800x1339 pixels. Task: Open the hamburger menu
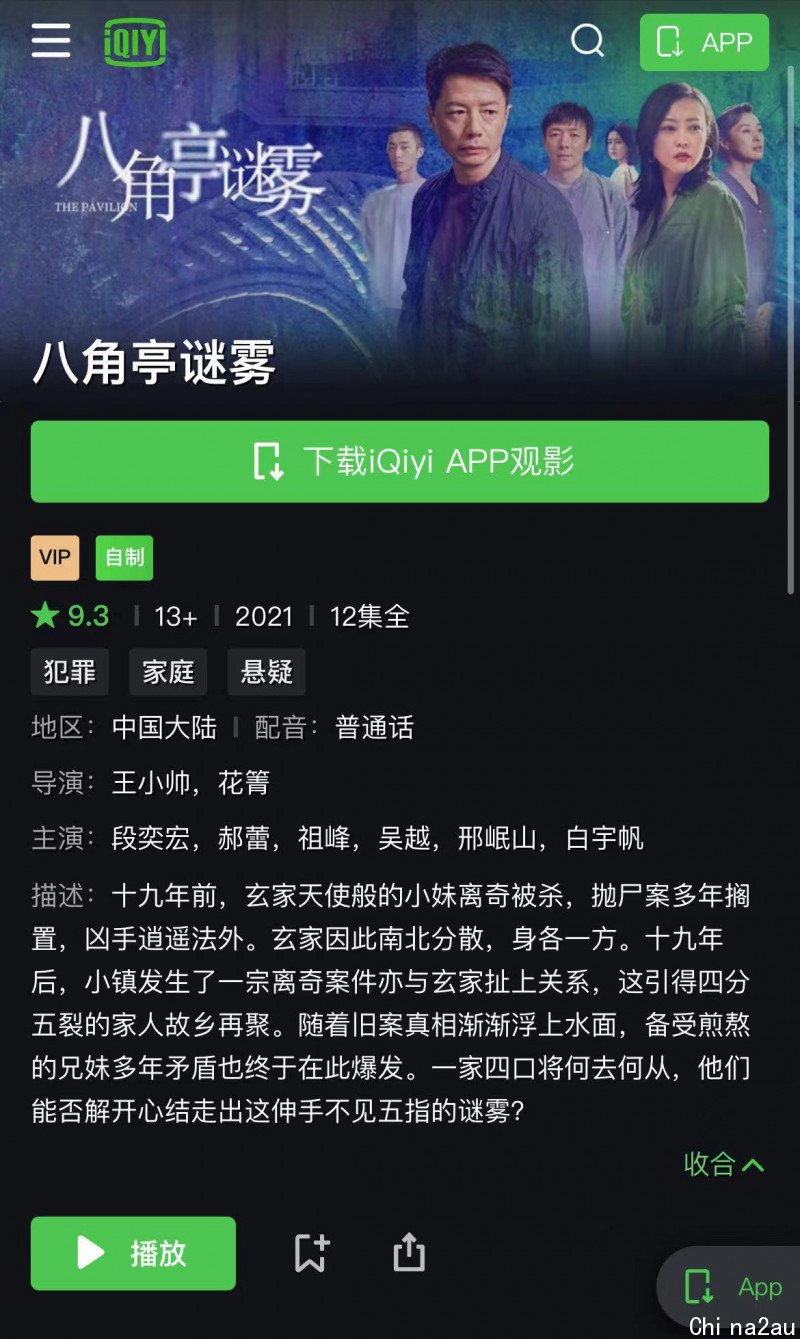pos(51,41)
